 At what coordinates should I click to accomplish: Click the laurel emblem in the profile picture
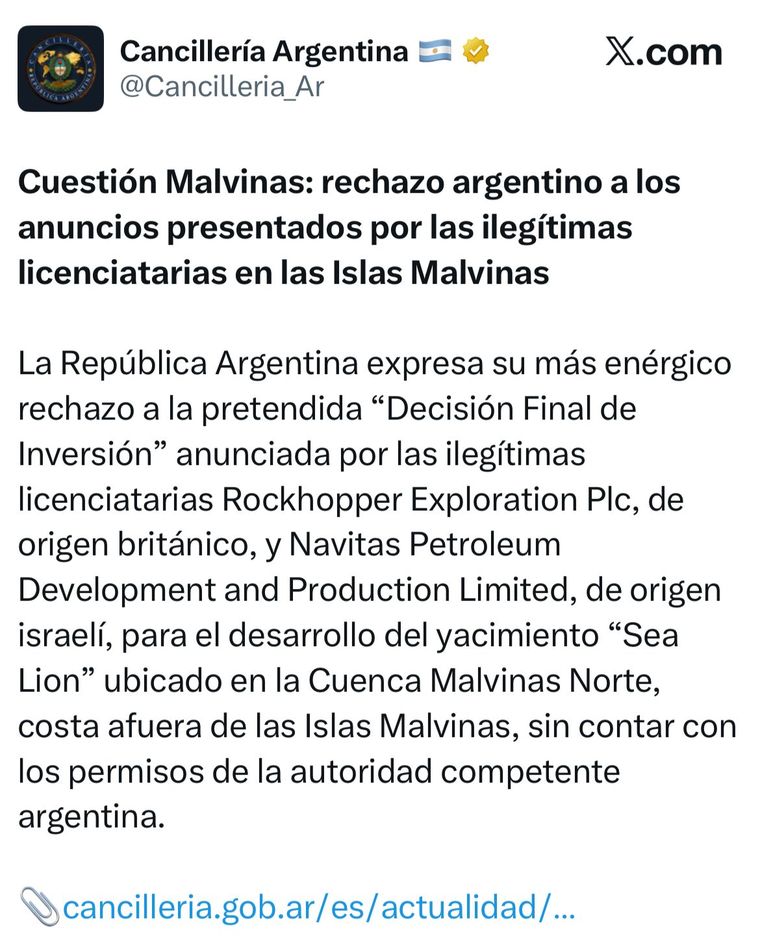[x=58, y=72]
